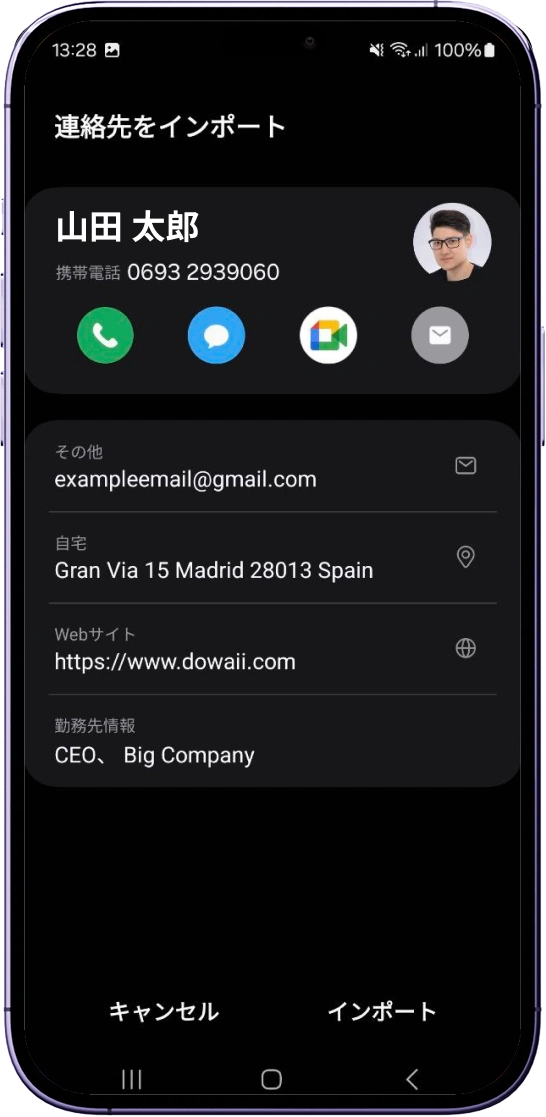
Task: Tap the gray email icon under phone number
Action: pos(440,336)
